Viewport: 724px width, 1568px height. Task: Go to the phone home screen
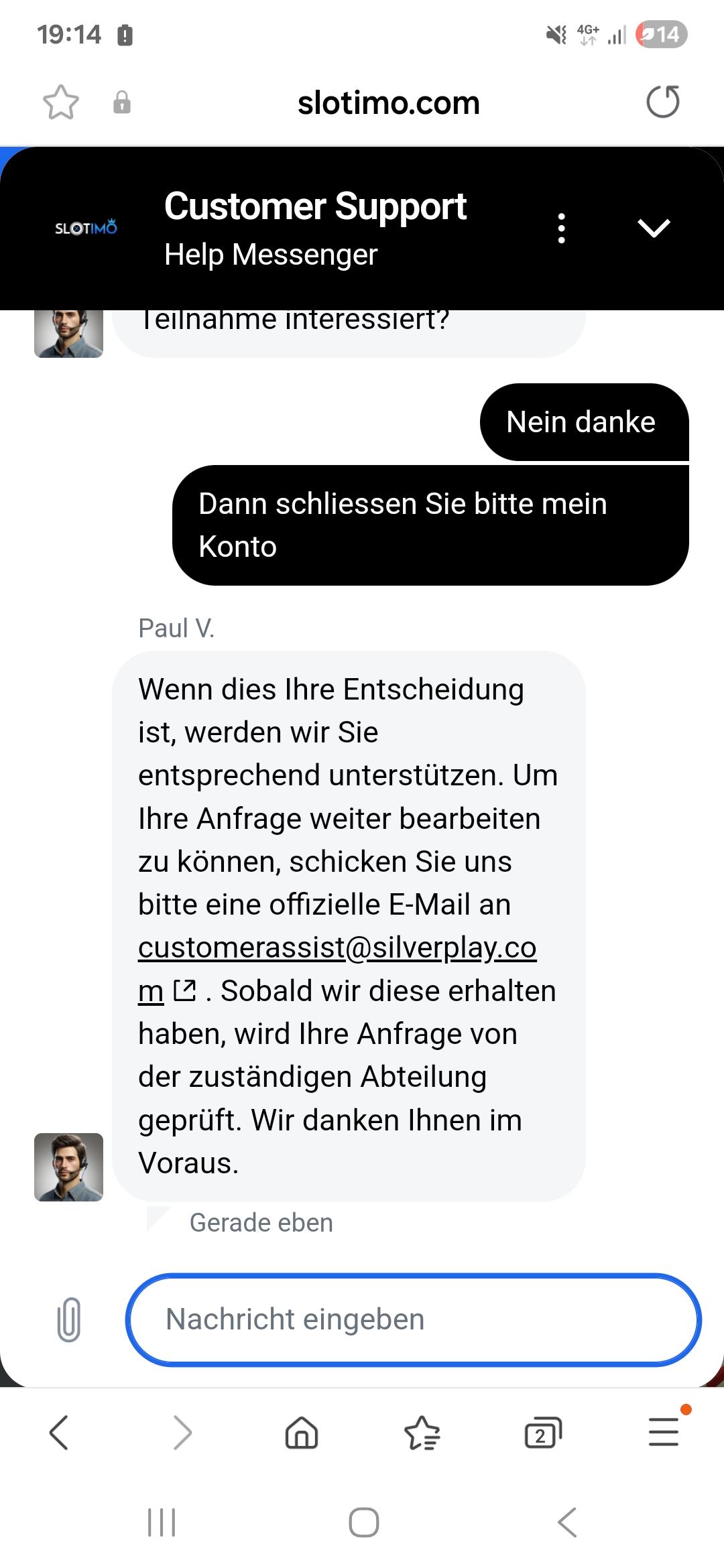pyautogui.click(x=363, y=1522)
